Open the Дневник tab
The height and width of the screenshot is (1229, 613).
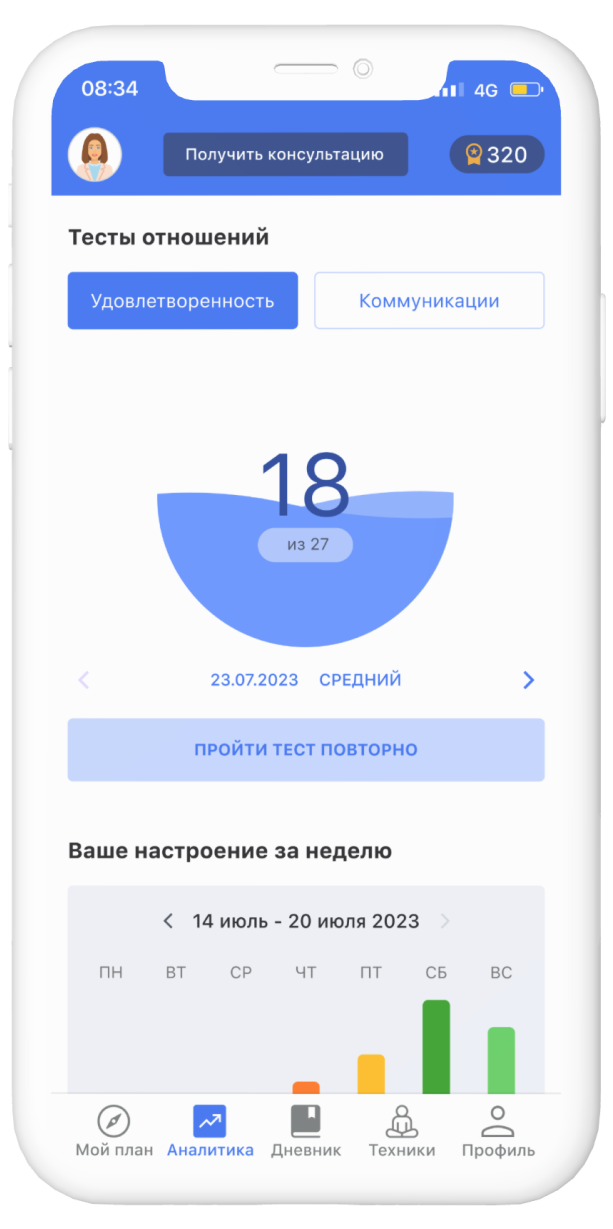point(306,1132)
